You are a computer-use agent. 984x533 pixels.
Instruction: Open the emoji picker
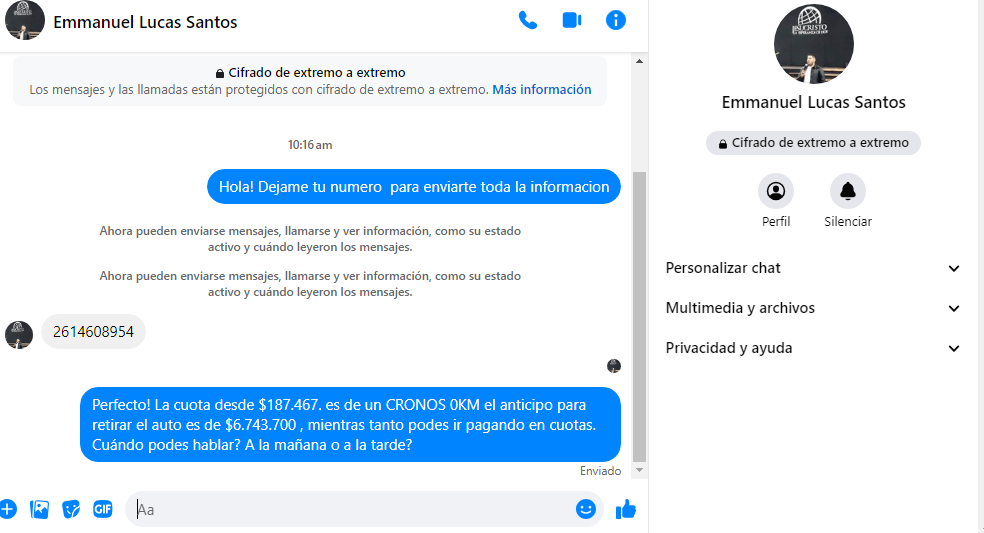tap(585, 509)
